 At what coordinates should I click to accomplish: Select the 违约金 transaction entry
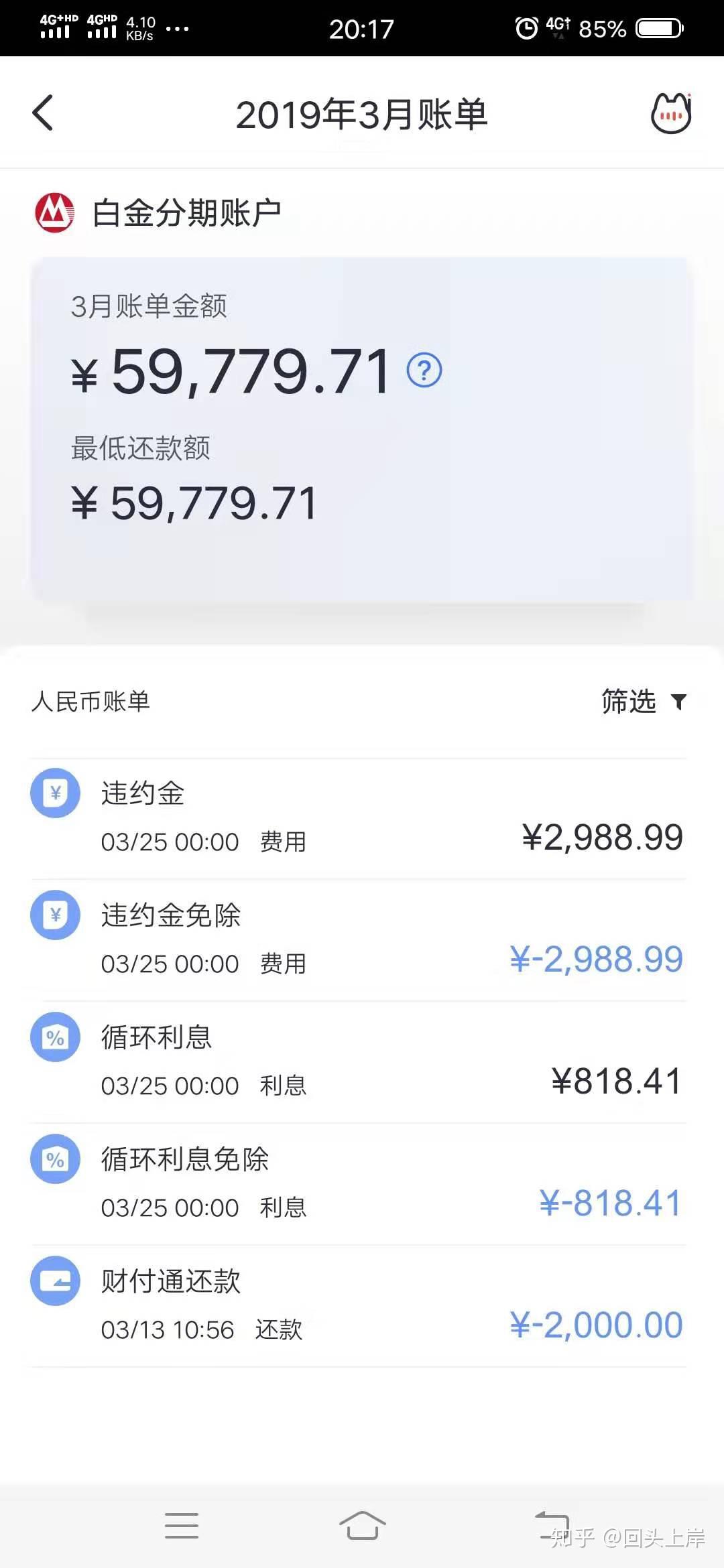click(x=362, y=815)
